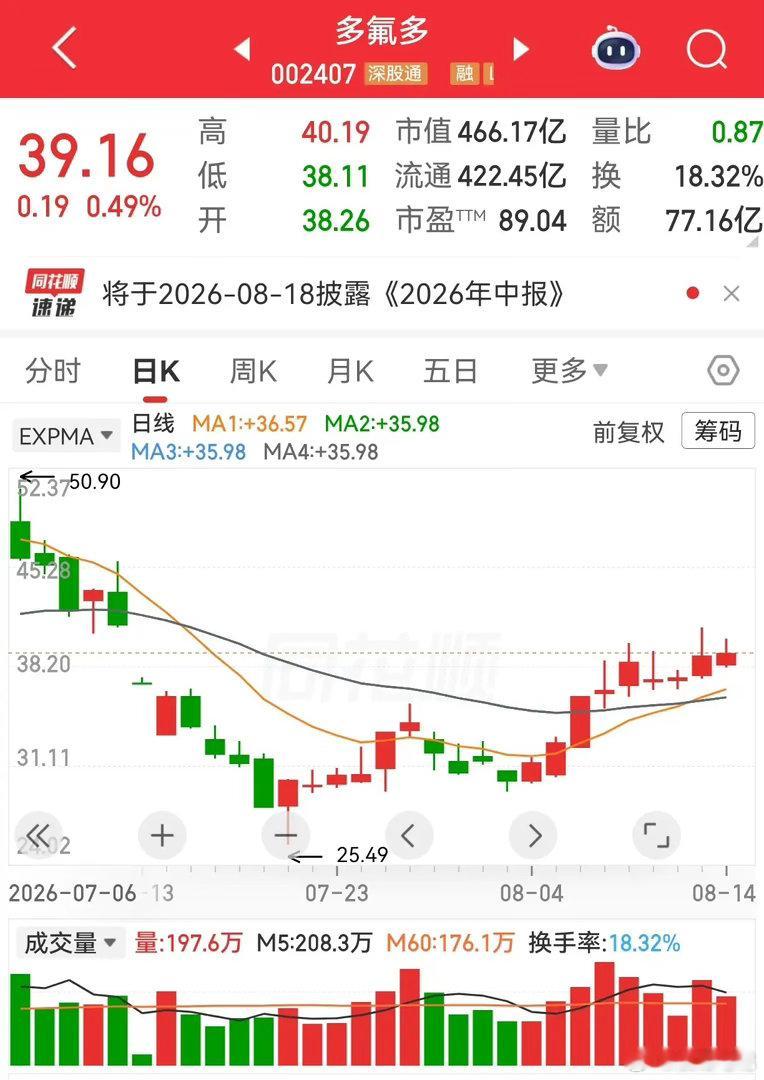The height and width of the screenshot is (1080, 764).
Task: Switch to the 周K tab
Action: [253, 372]
